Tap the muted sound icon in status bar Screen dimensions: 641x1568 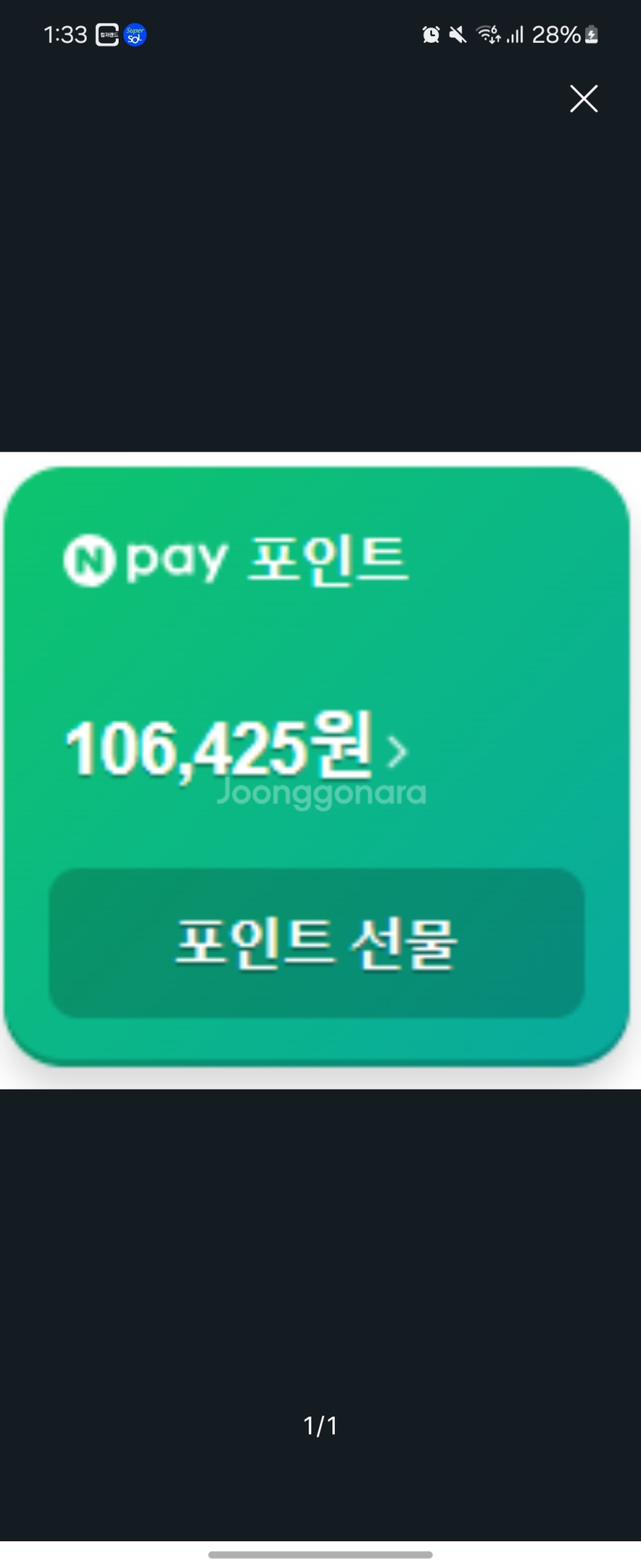(457, 35)
